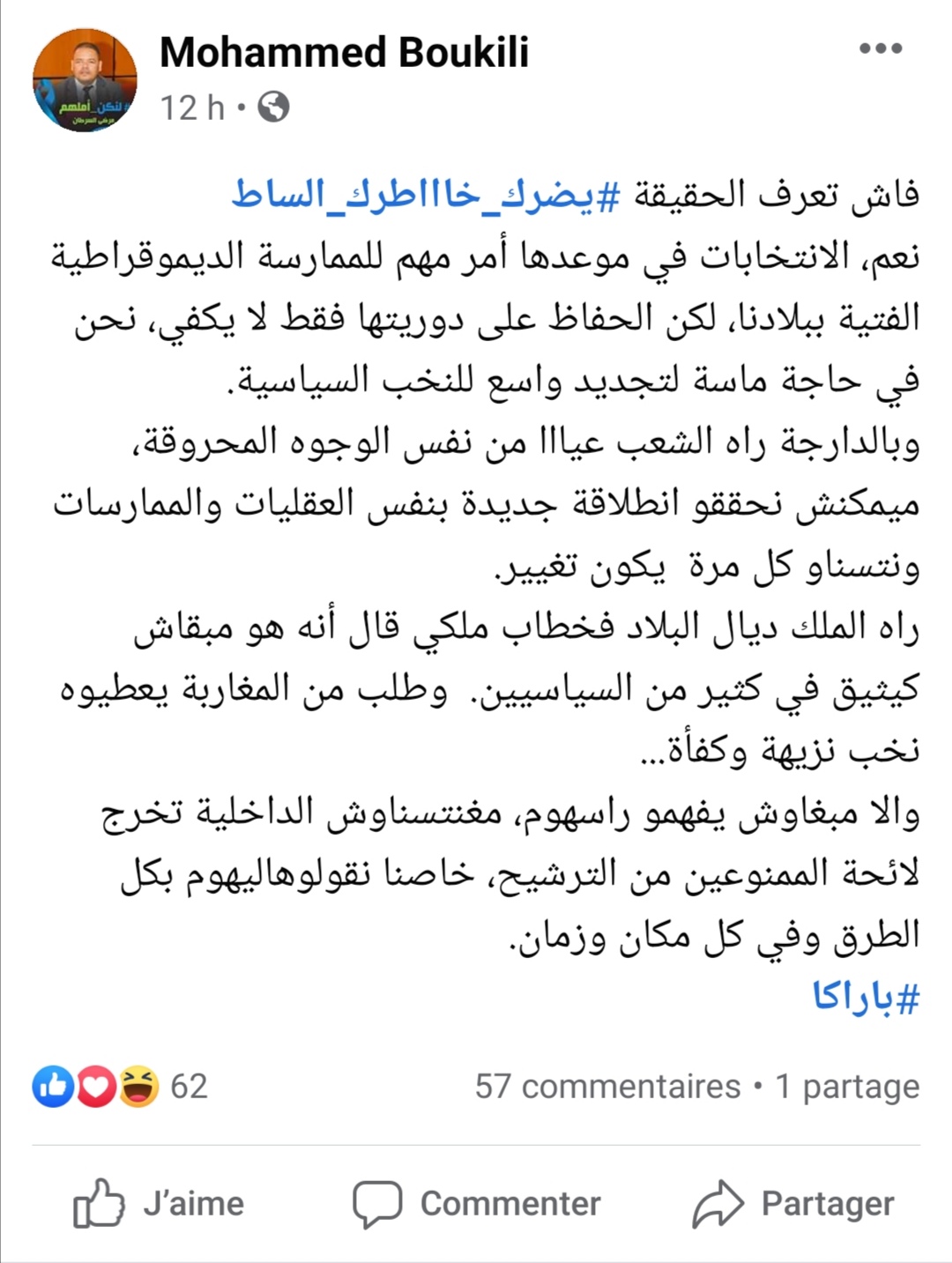Viewport: 952px width, 1263px height.
Task: Like the post with J'aime
Action: point(159,1203)
